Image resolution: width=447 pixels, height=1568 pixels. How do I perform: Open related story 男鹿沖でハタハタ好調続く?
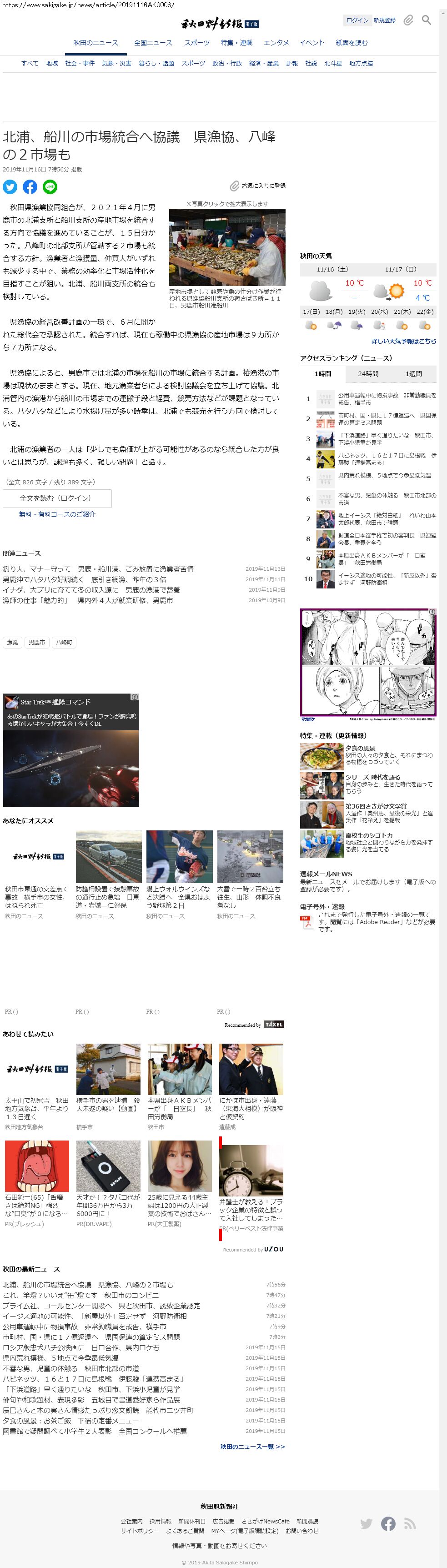pyautogui.click(x=84, y=579)
